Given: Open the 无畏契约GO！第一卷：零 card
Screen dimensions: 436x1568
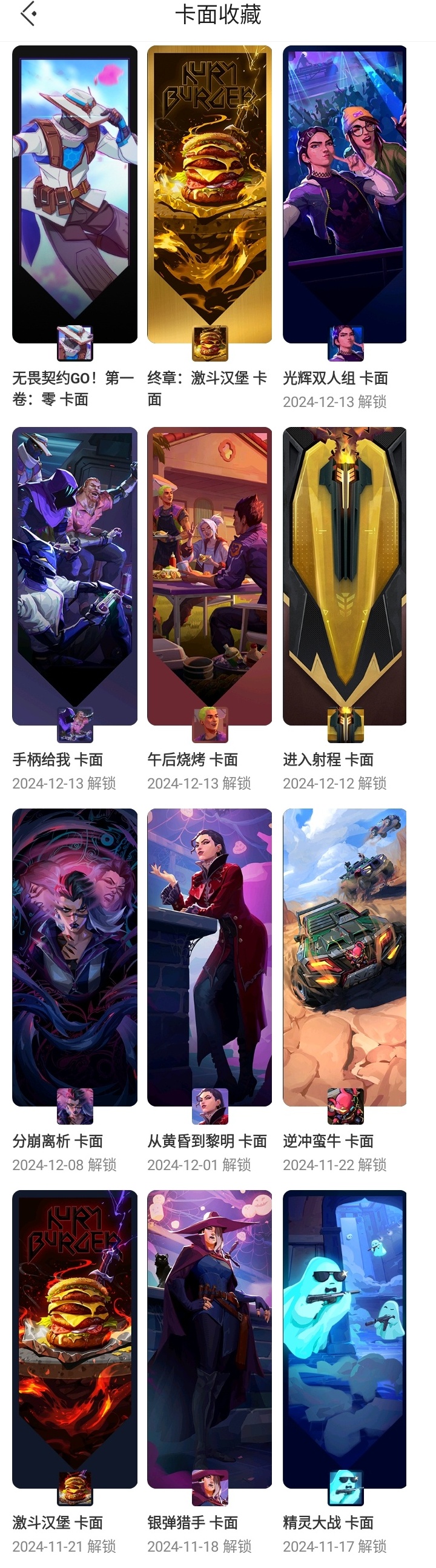Looking at the screenshot, I should pos(75,195).
